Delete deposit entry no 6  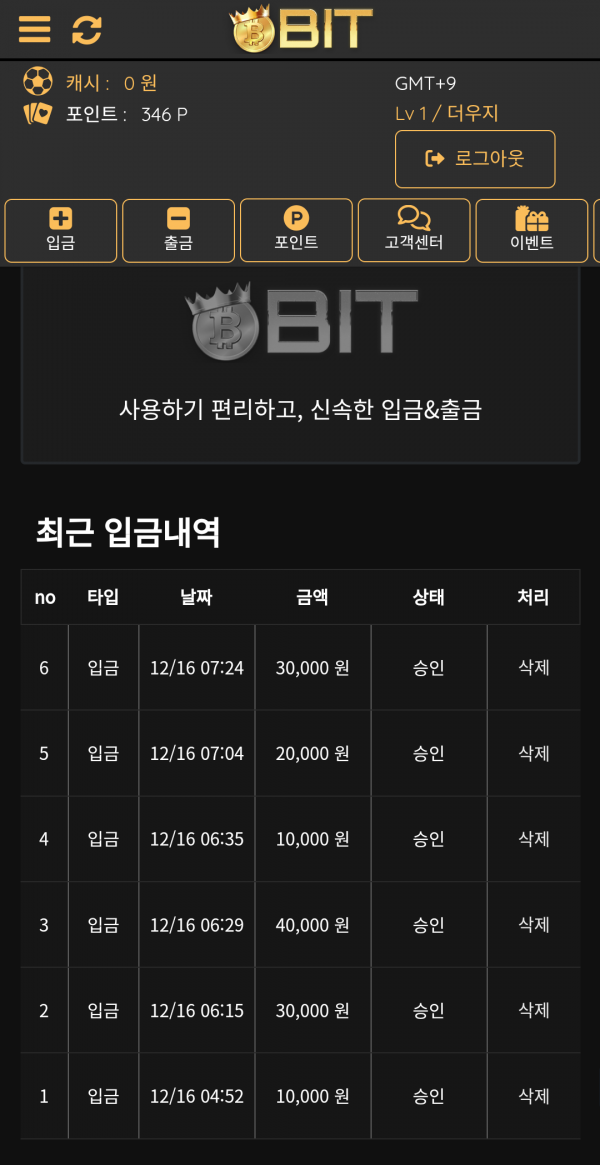point(533,668)
